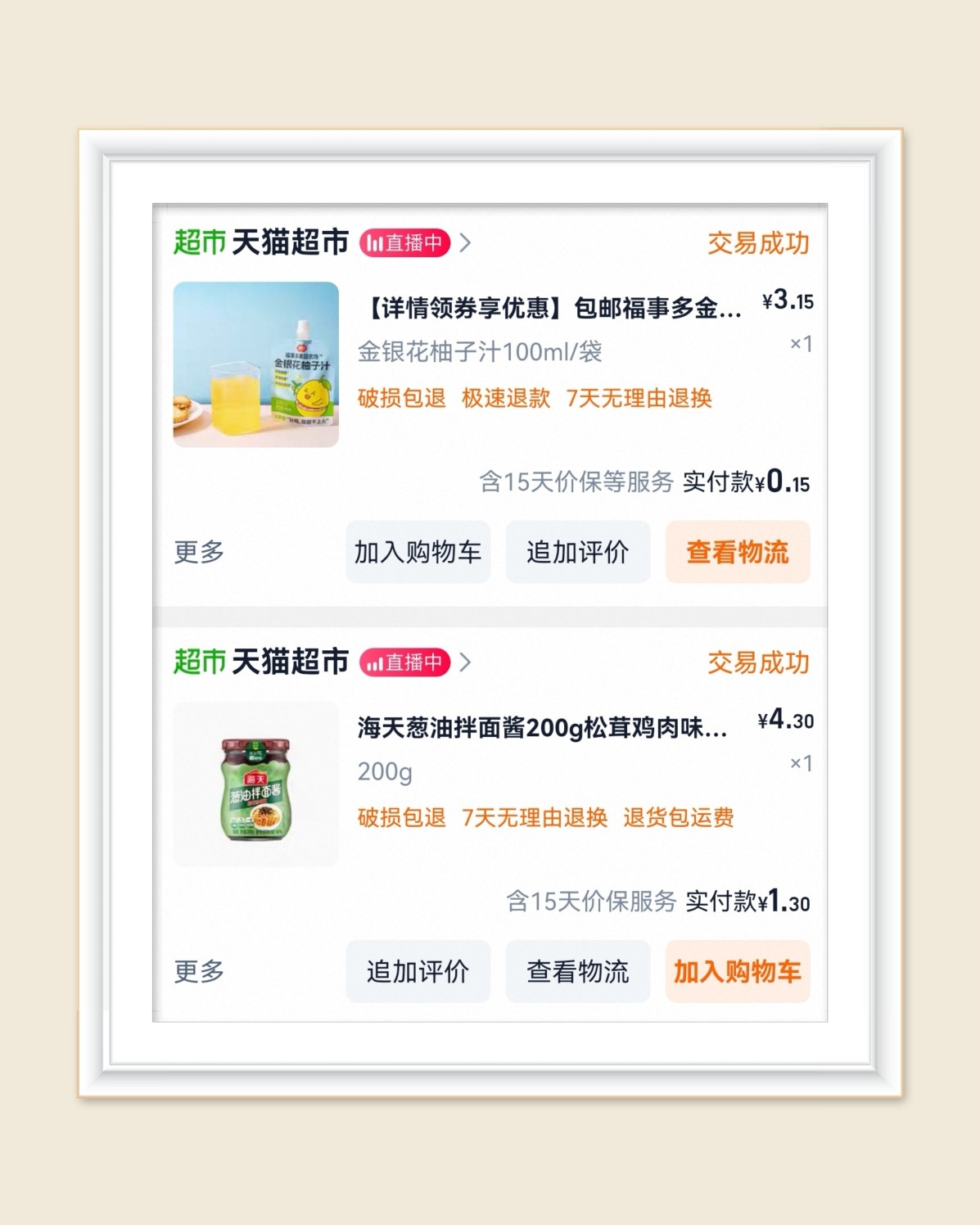Viewport: 980px width, 1225px height.
Task: Expand the 天猫超市 store page via the chevron
Action: pos(467,243)
